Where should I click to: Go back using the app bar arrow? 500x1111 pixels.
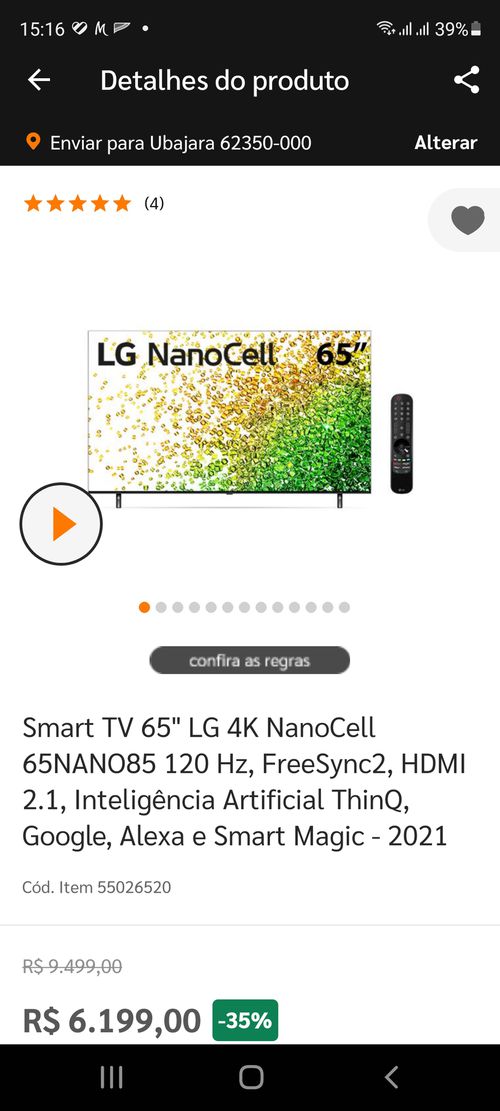click(x=39, y=80)
